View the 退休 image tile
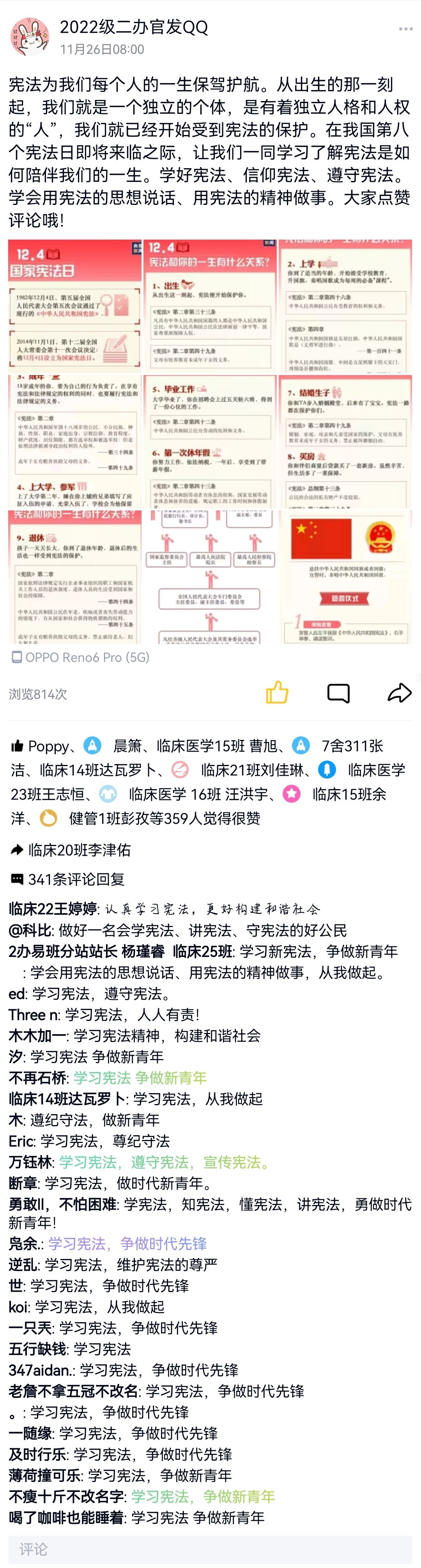The height and width of the screenshot is (1568, 421). 75,576
